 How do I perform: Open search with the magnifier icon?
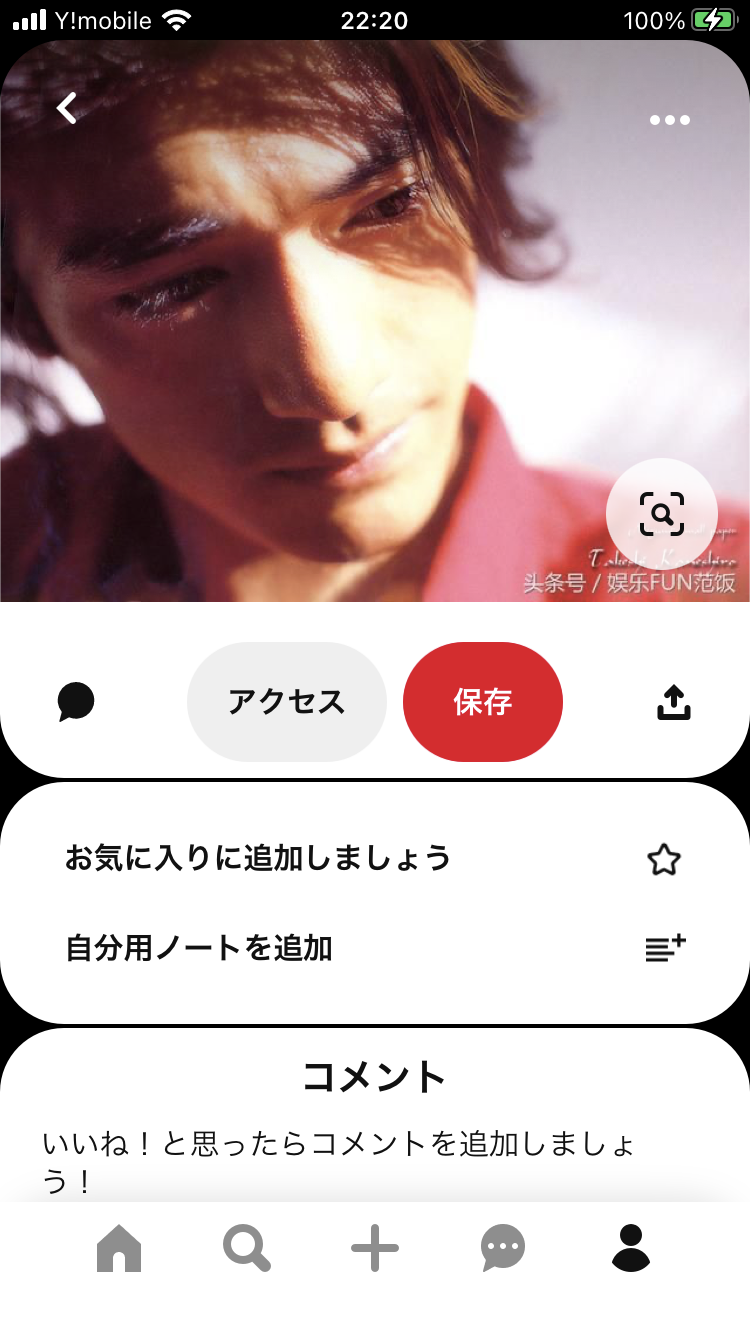pyautogui.click(x=246, y=1247)
